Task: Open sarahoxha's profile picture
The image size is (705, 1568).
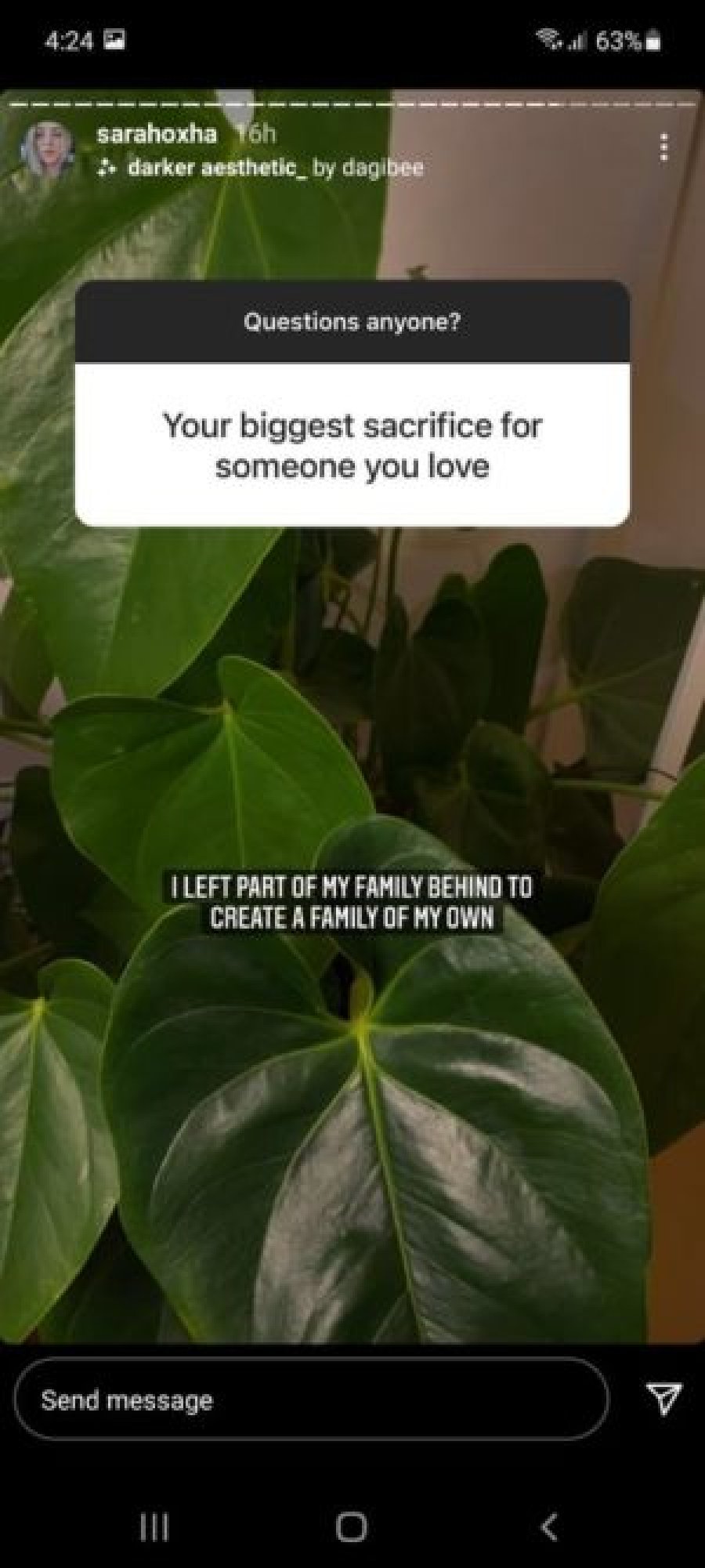Action: click(x=49, y=150)
